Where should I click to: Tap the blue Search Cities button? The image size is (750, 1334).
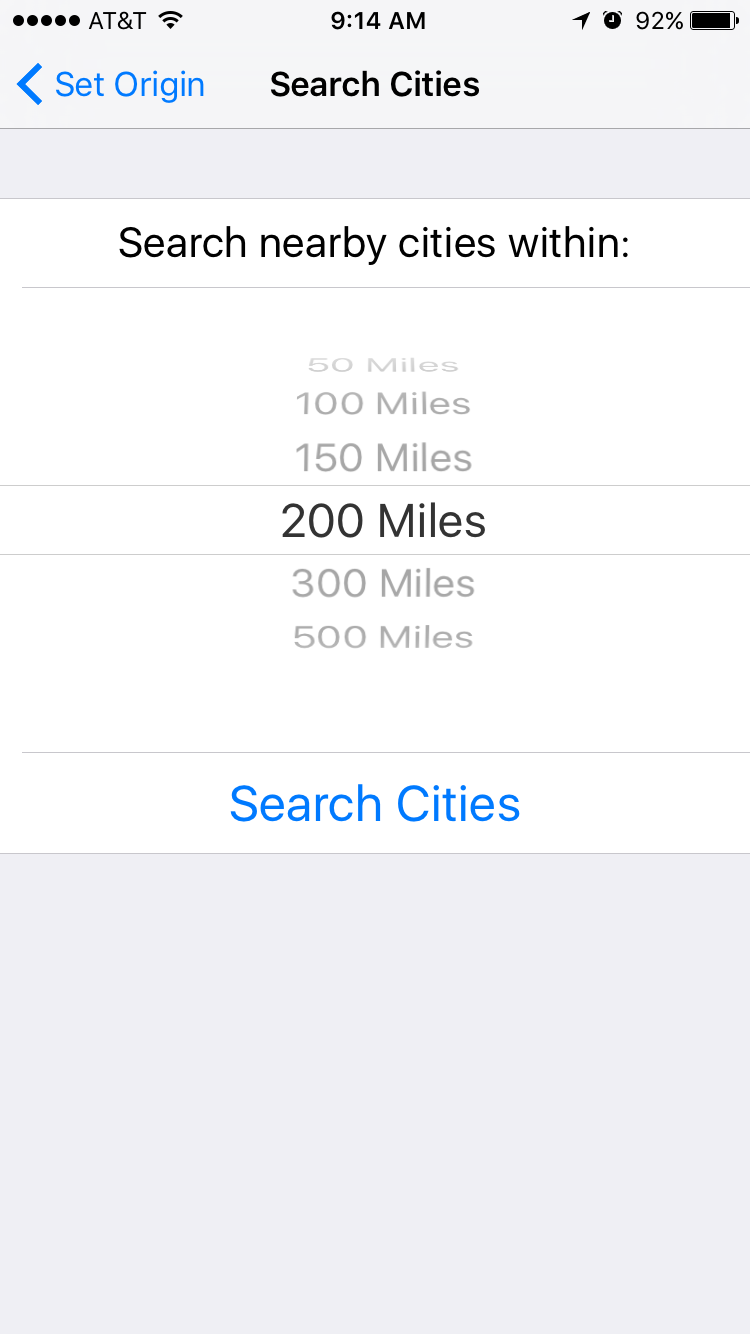click(375, 804)
